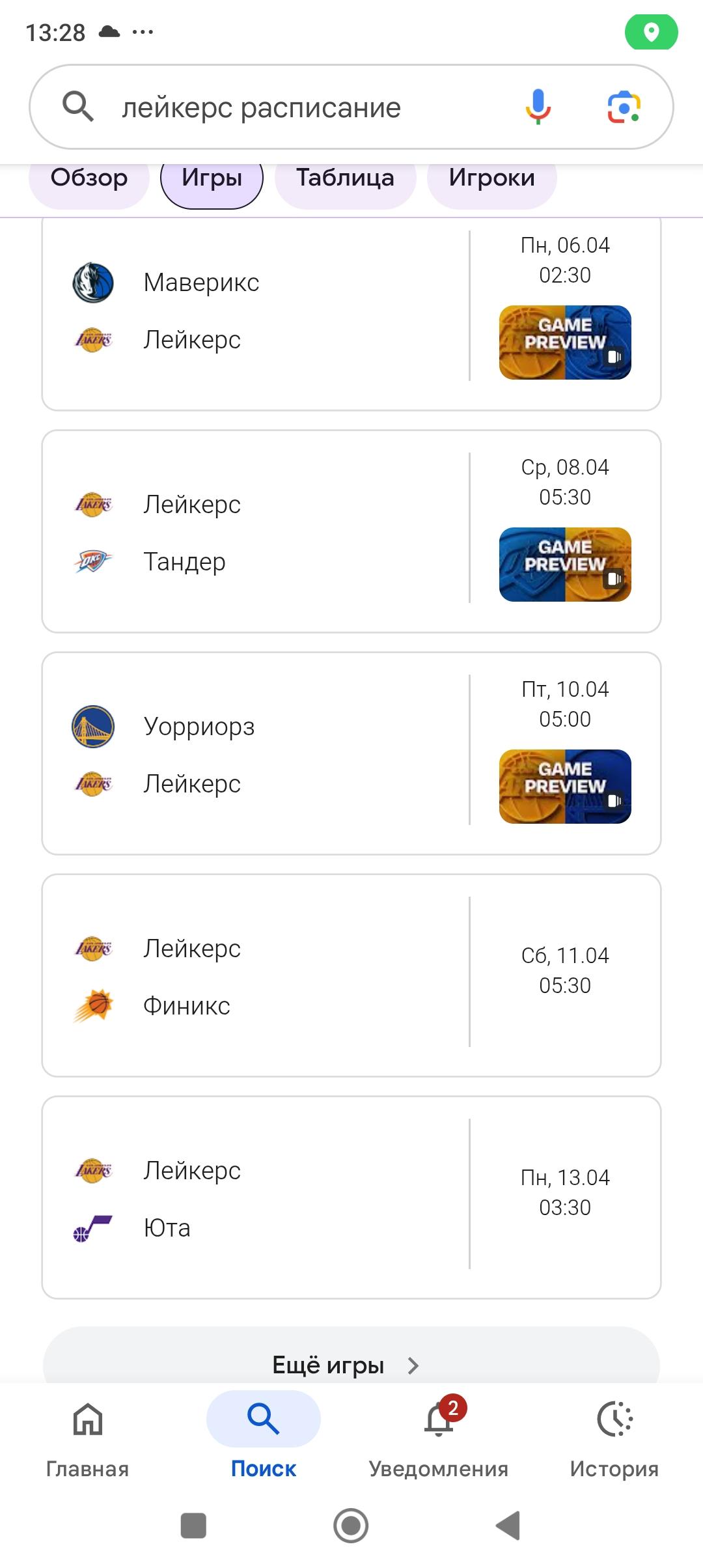This screenshot has height=1568, width=703.
Task: Select the Игры tab
Action: coord(212,178)
